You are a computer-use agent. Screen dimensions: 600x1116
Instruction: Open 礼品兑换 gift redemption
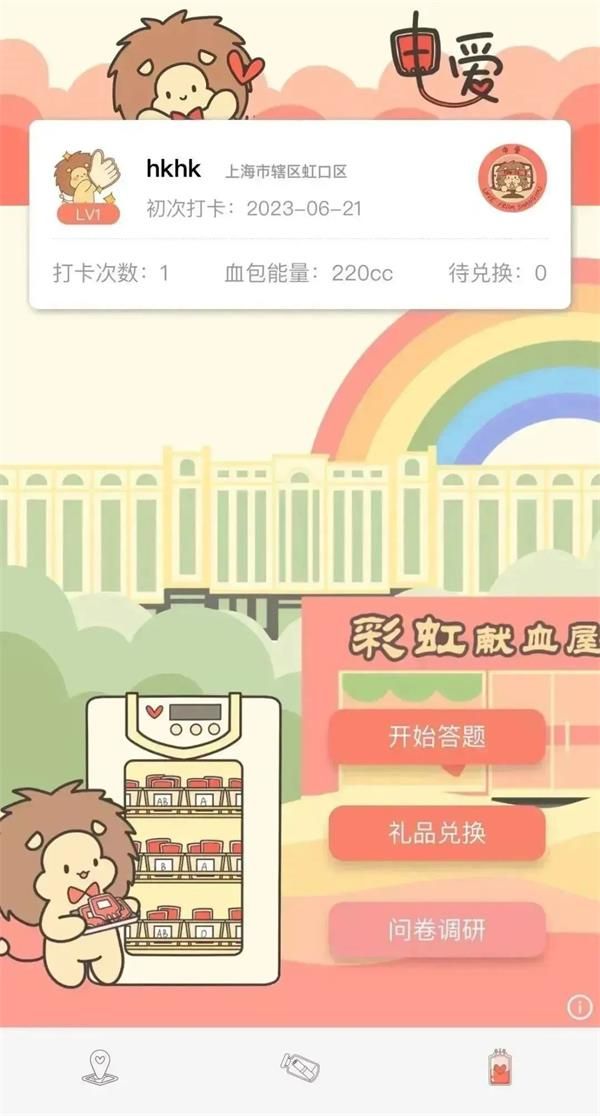pos(437,833)
